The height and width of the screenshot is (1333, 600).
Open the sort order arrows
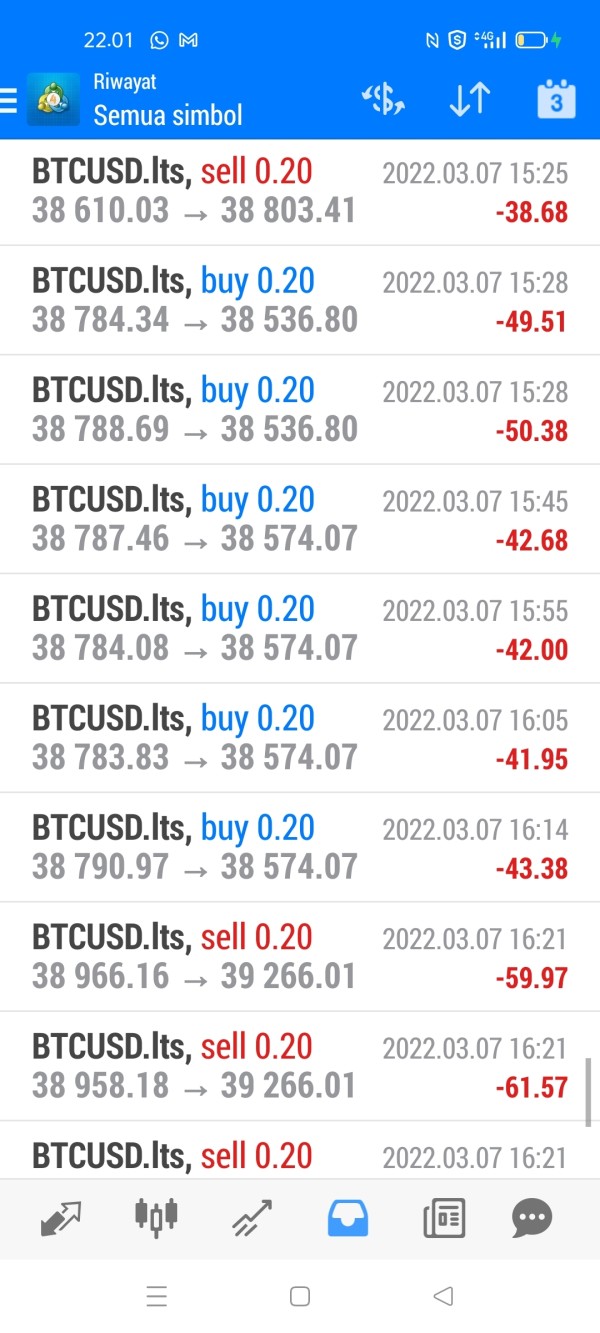click(469, 100)
